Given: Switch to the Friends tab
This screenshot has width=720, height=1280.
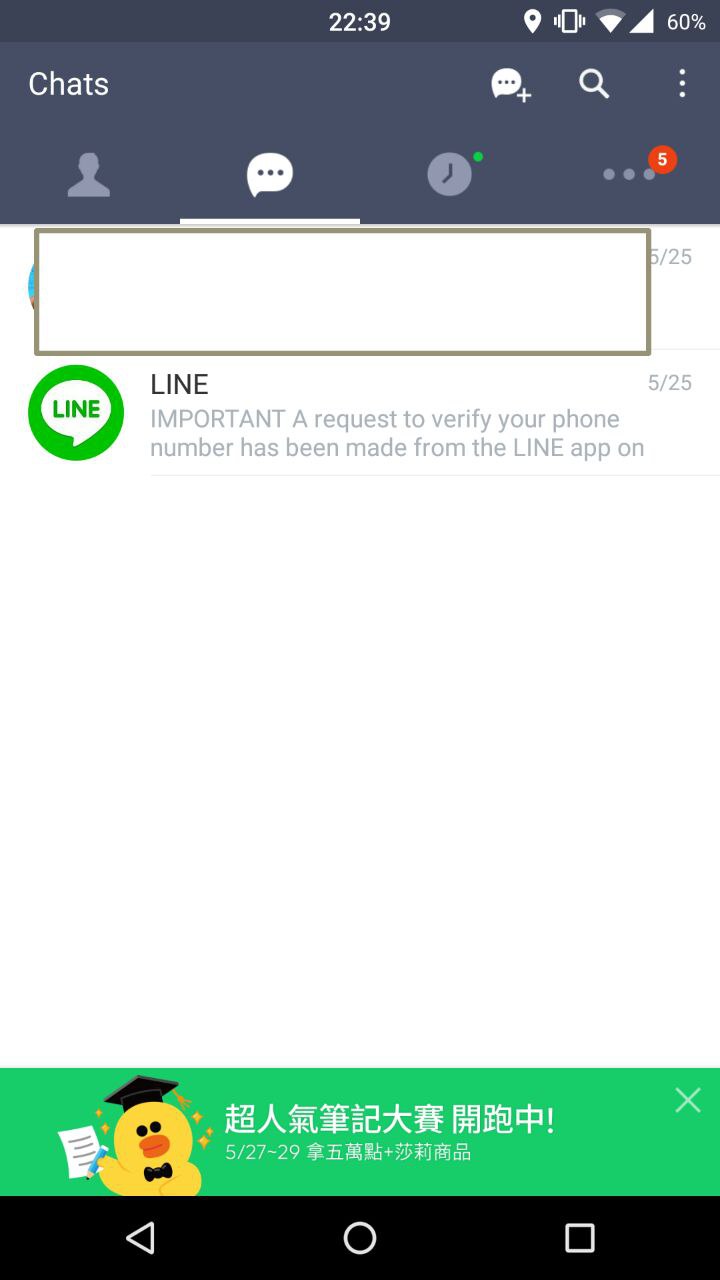Looking at the screenshot, I should coord(89,176).
